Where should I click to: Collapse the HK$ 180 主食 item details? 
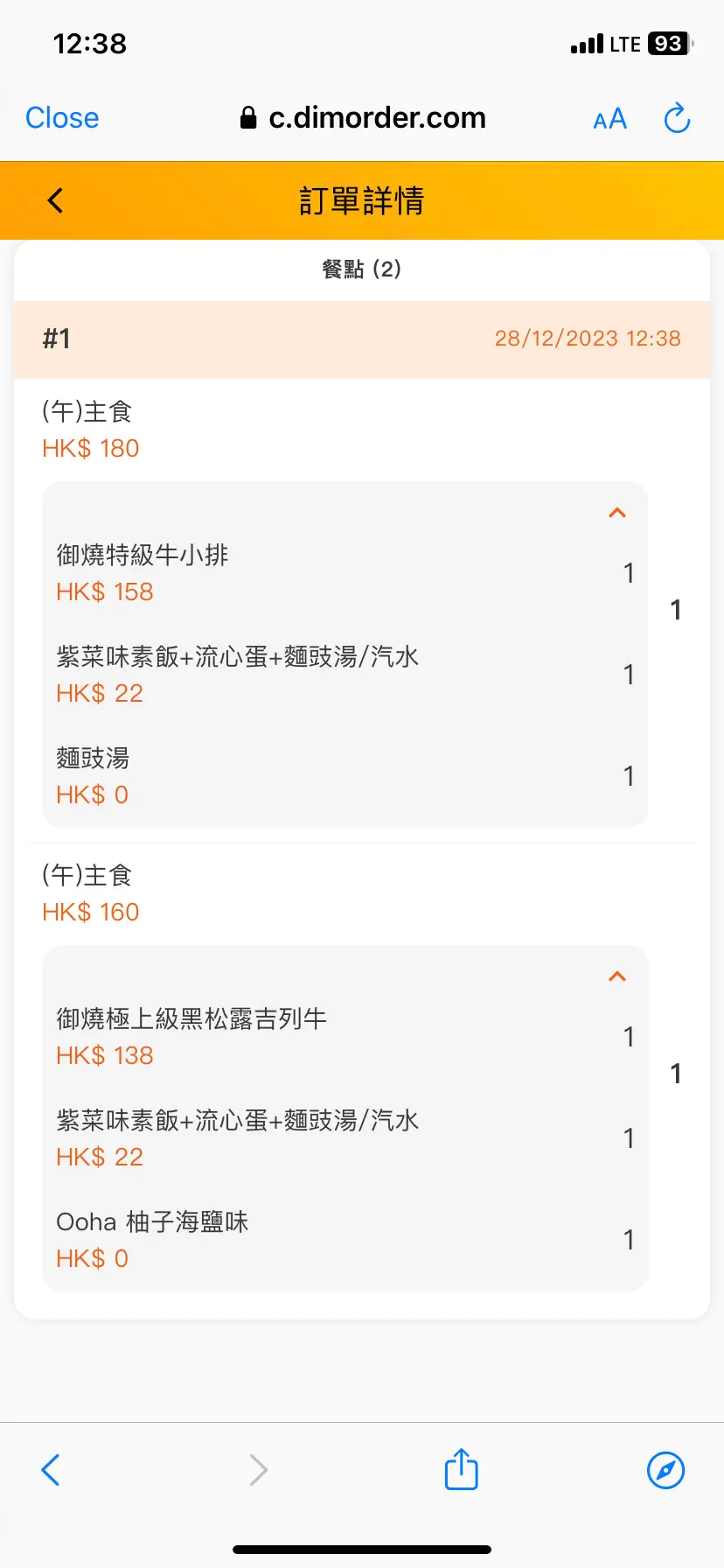617,513
